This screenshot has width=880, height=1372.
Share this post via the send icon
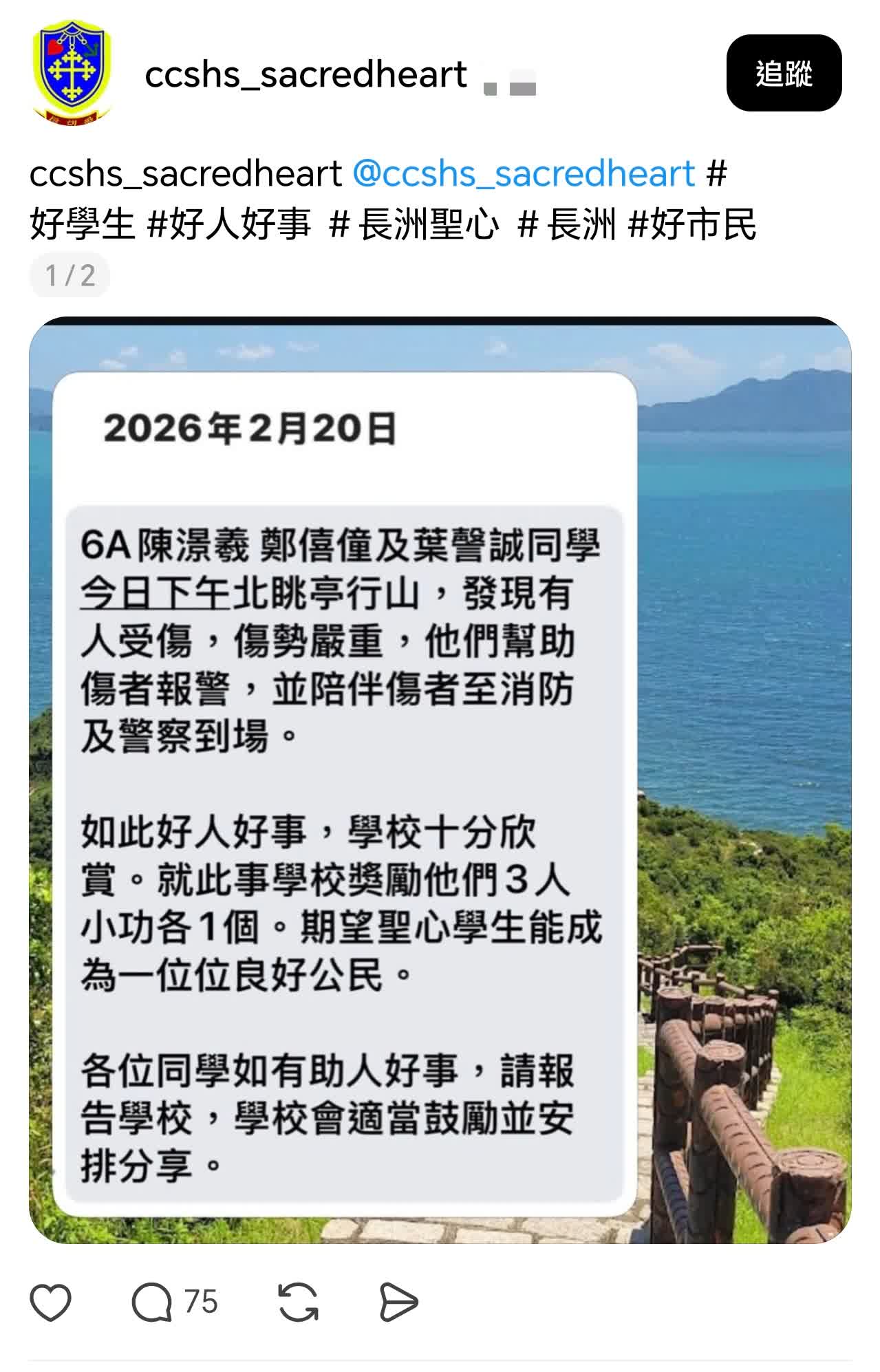[398, 1302]
